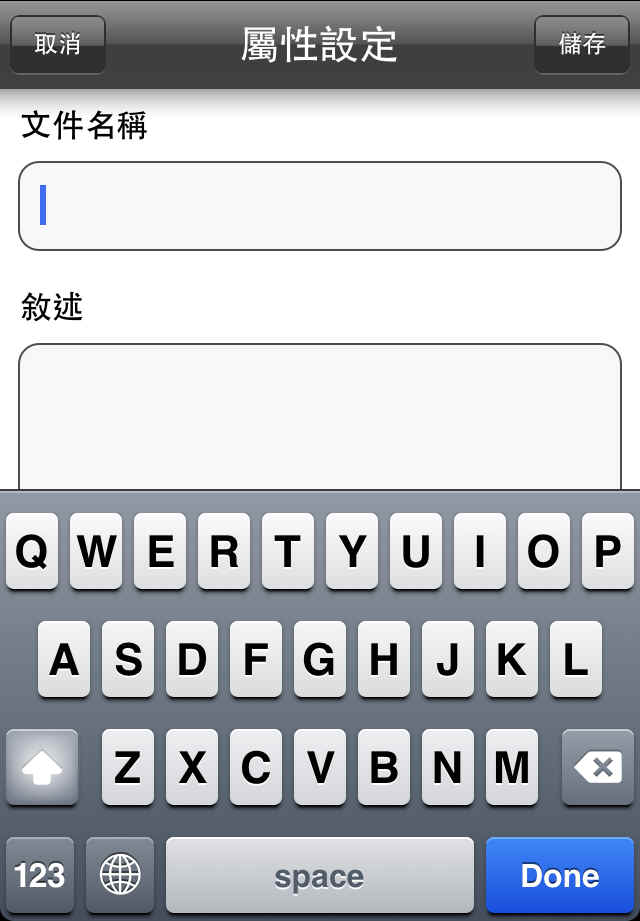
Task: Save the settings with 儲存
Action: [582, 45]
